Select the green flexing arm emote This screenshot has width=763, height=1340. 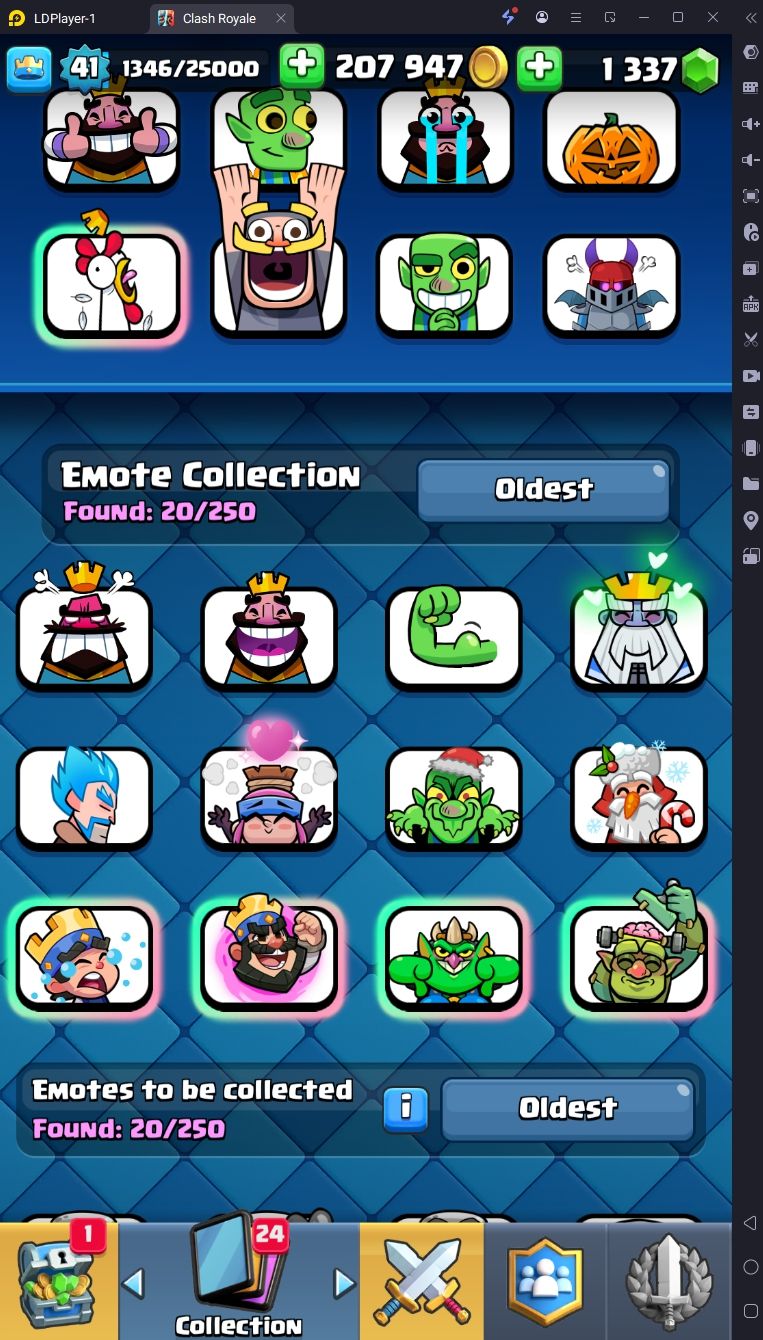tap(454, 637)
